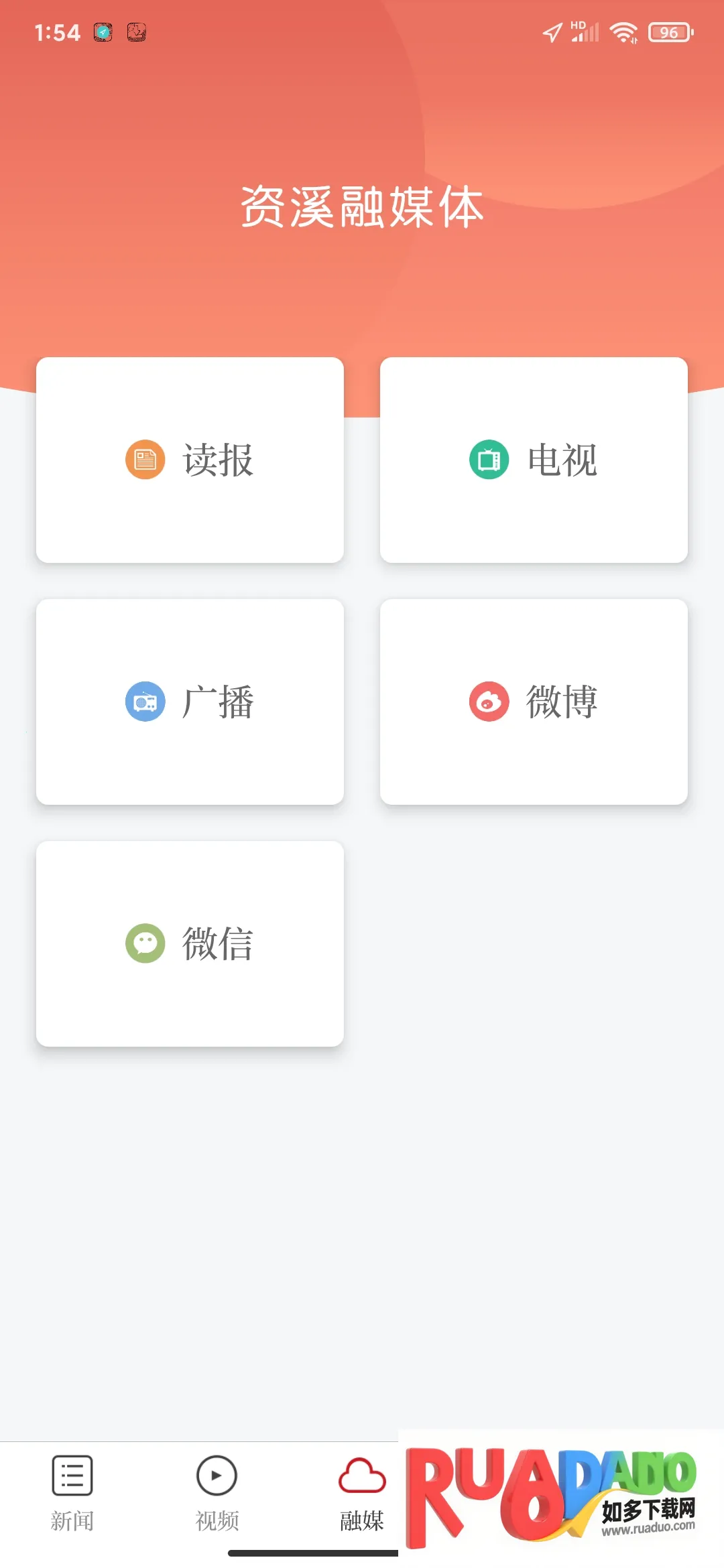Open the 微信 WeChat card
Image resolution: width=724 pixels, height=1568 pixels.
tap(190, 943)
